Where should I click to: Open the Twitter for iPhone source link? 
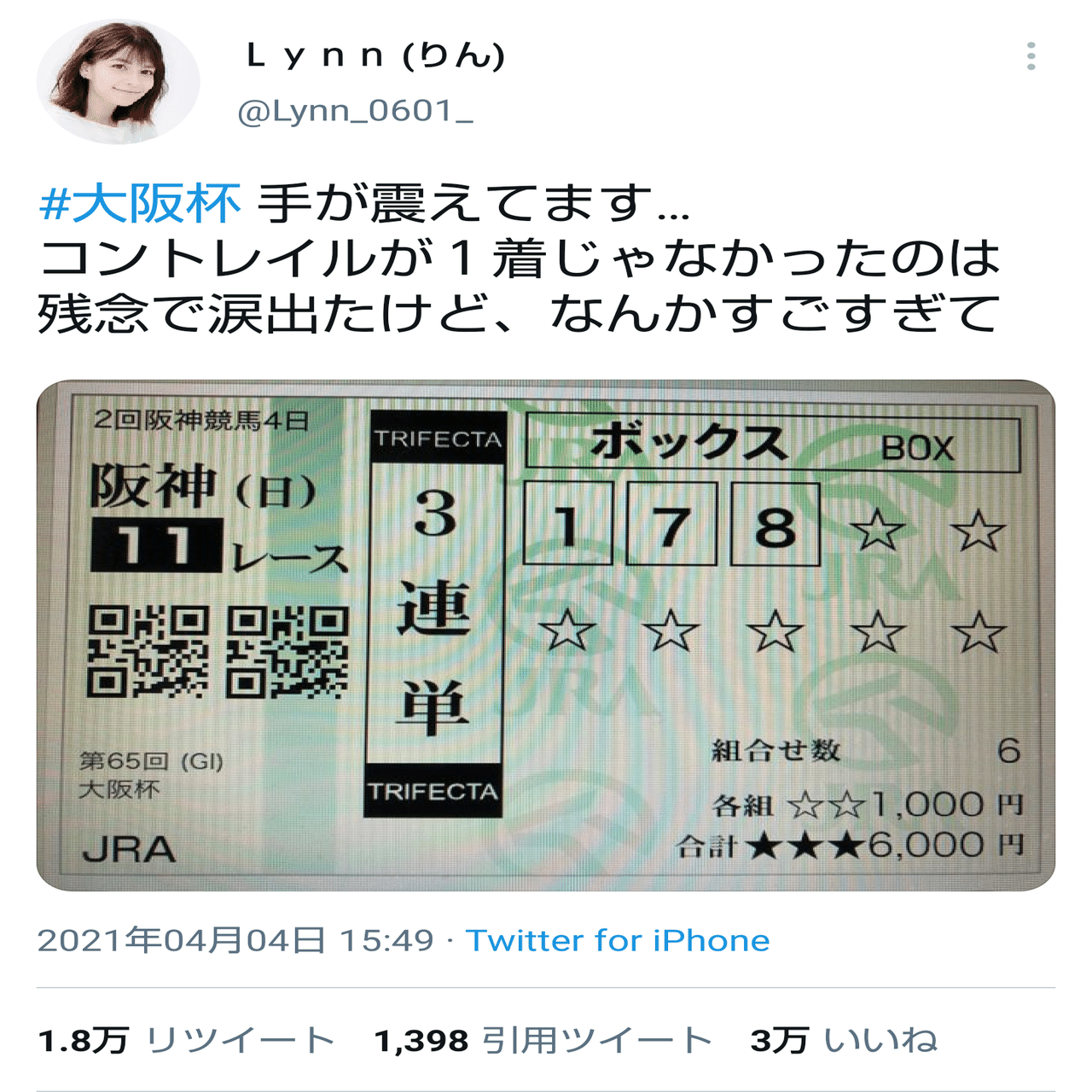[618, 940]
